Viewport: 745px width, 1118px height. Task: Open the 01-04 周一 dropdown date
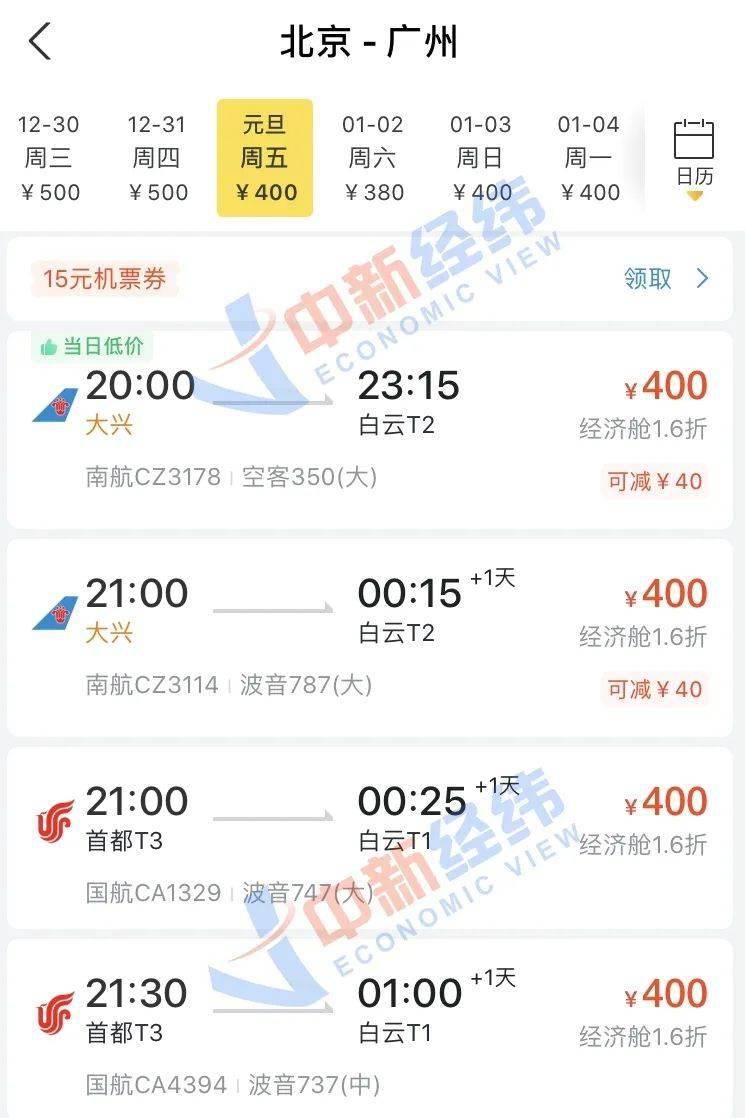coord(589,155)
